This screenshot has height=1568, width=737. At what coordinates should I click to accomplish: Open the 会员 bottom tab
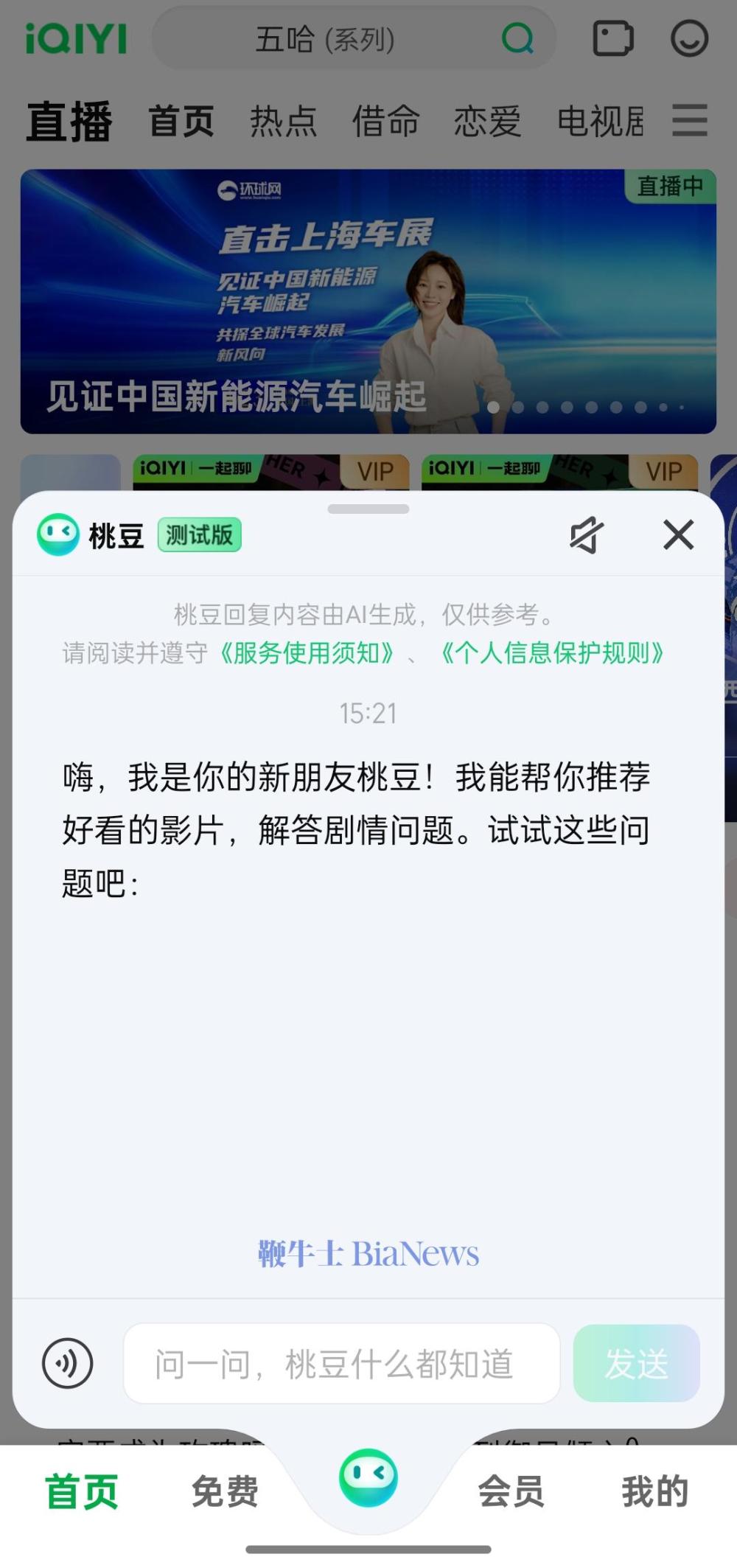point(511,1491)
